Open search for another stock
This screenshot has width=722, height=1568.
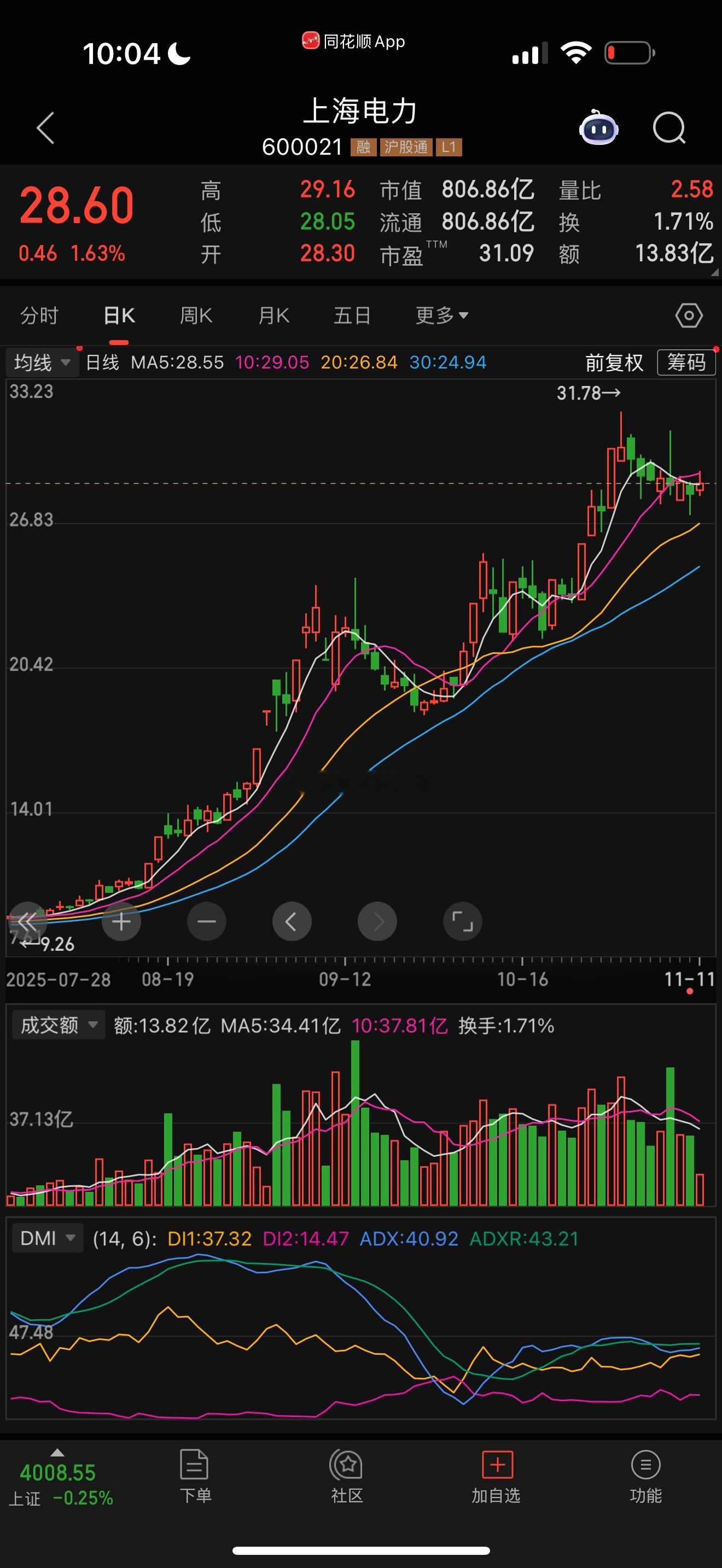668,128
